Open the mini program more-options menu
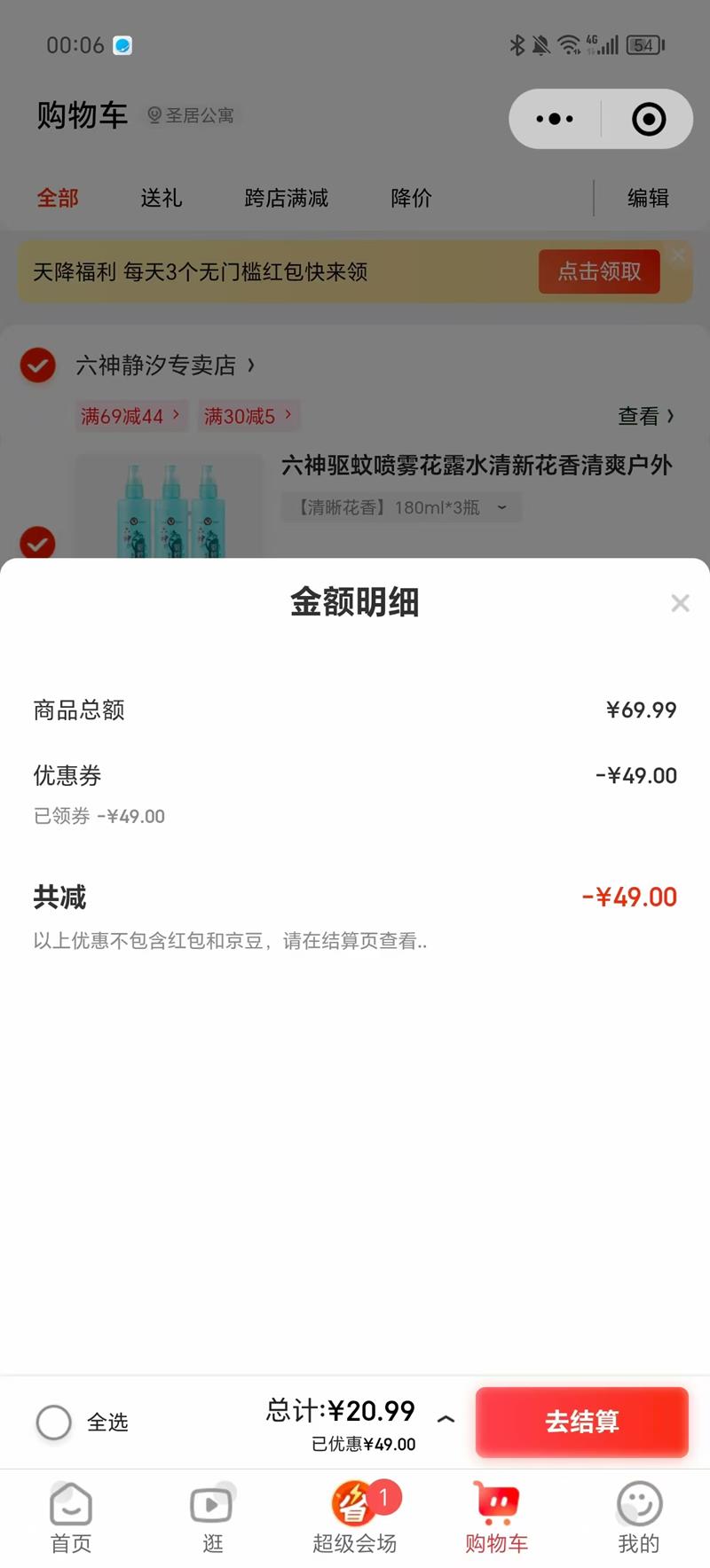Viewport: 710px width, 1568px height. pos(555,119)
